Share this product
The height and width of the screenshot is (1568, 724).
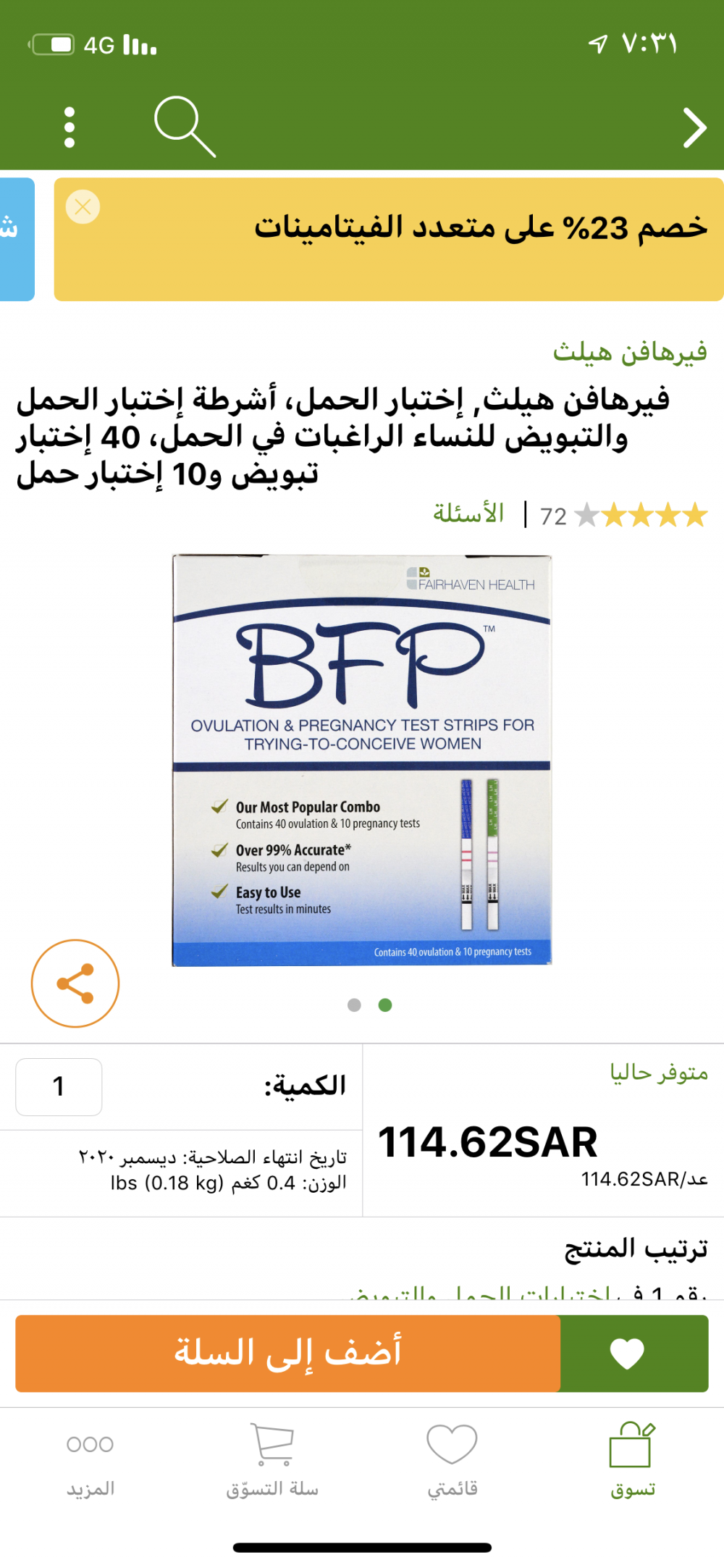tap(75, 983)
